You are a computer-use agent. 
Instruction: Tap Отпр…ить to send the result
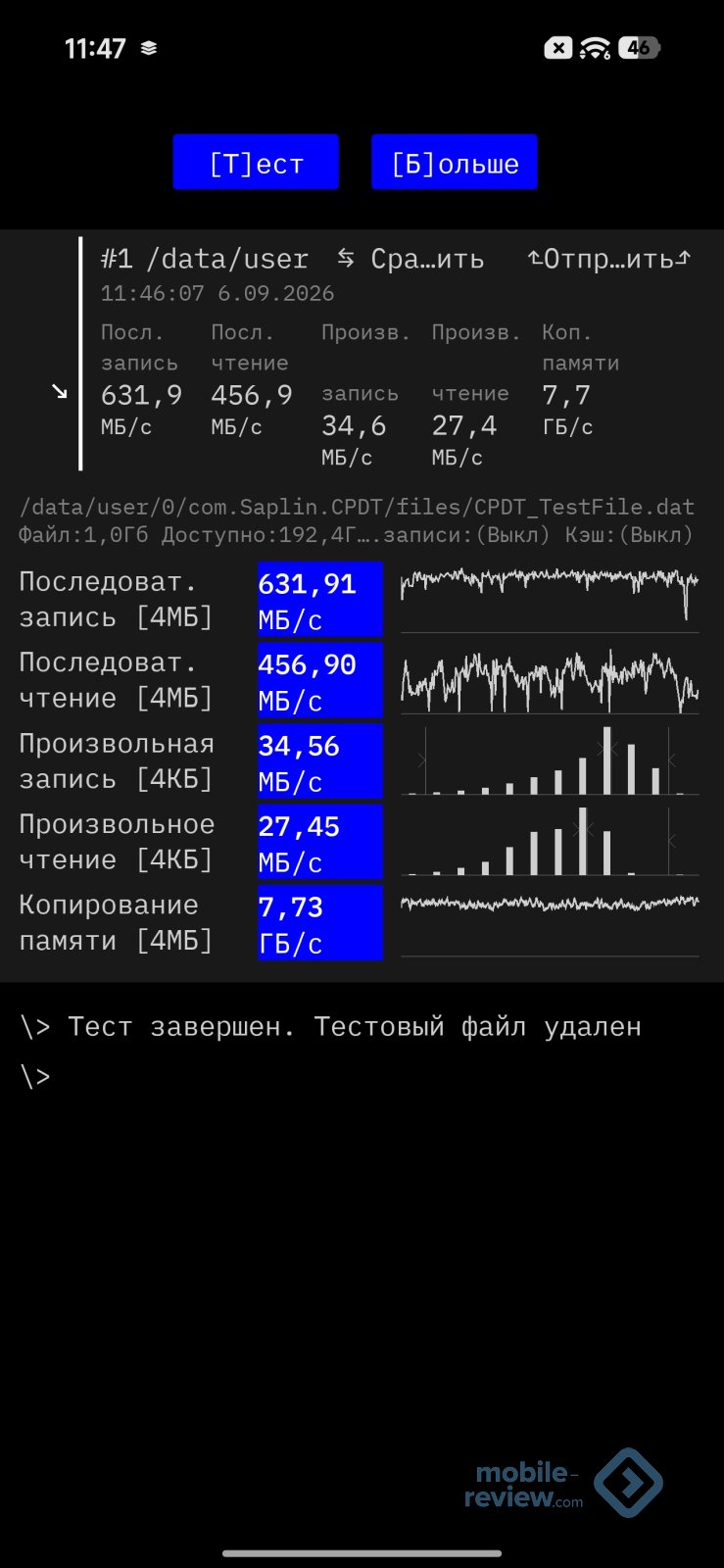609,259
